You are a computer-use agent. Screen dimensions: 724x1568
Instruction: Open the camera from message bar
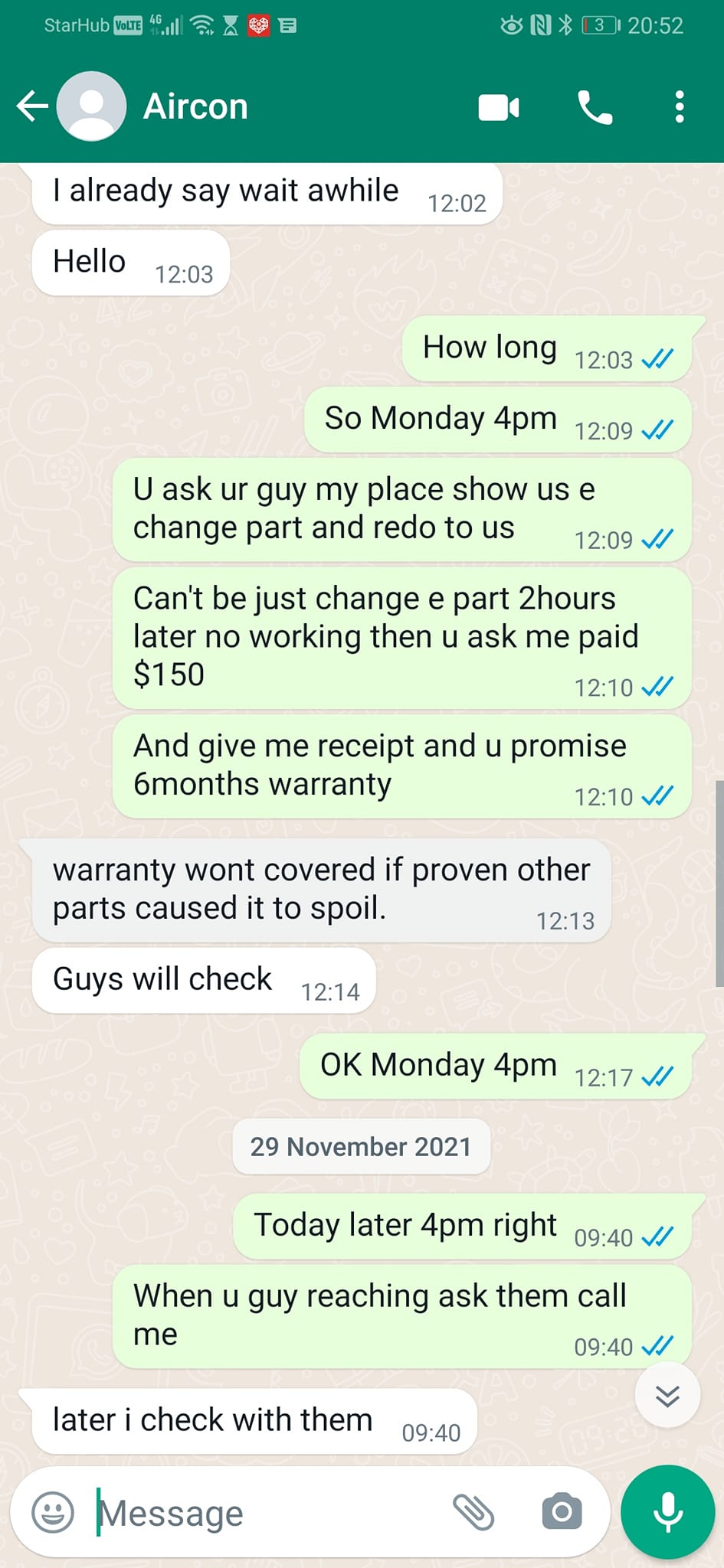point(562,1512)
